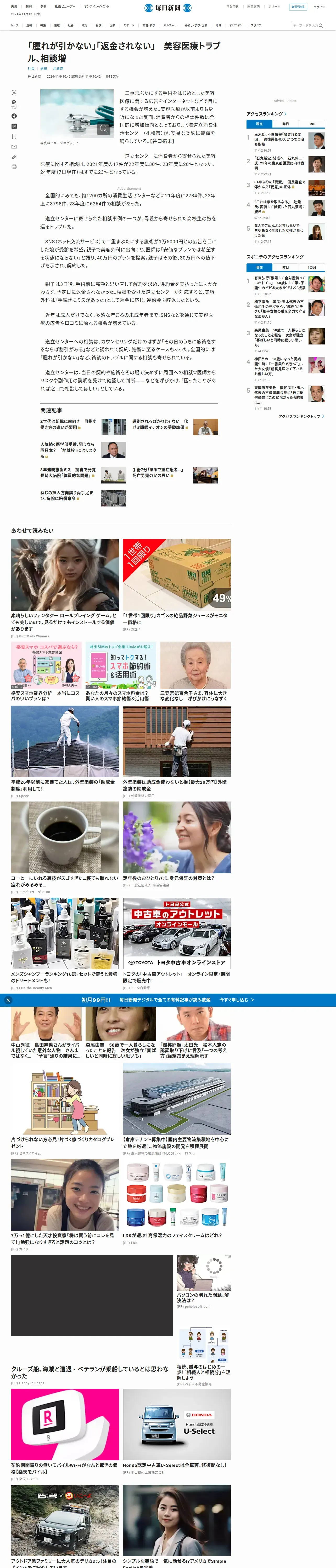Copy the article link
Image resolution: width=336 pixels, height=1568 pixels.
(14, 157)
